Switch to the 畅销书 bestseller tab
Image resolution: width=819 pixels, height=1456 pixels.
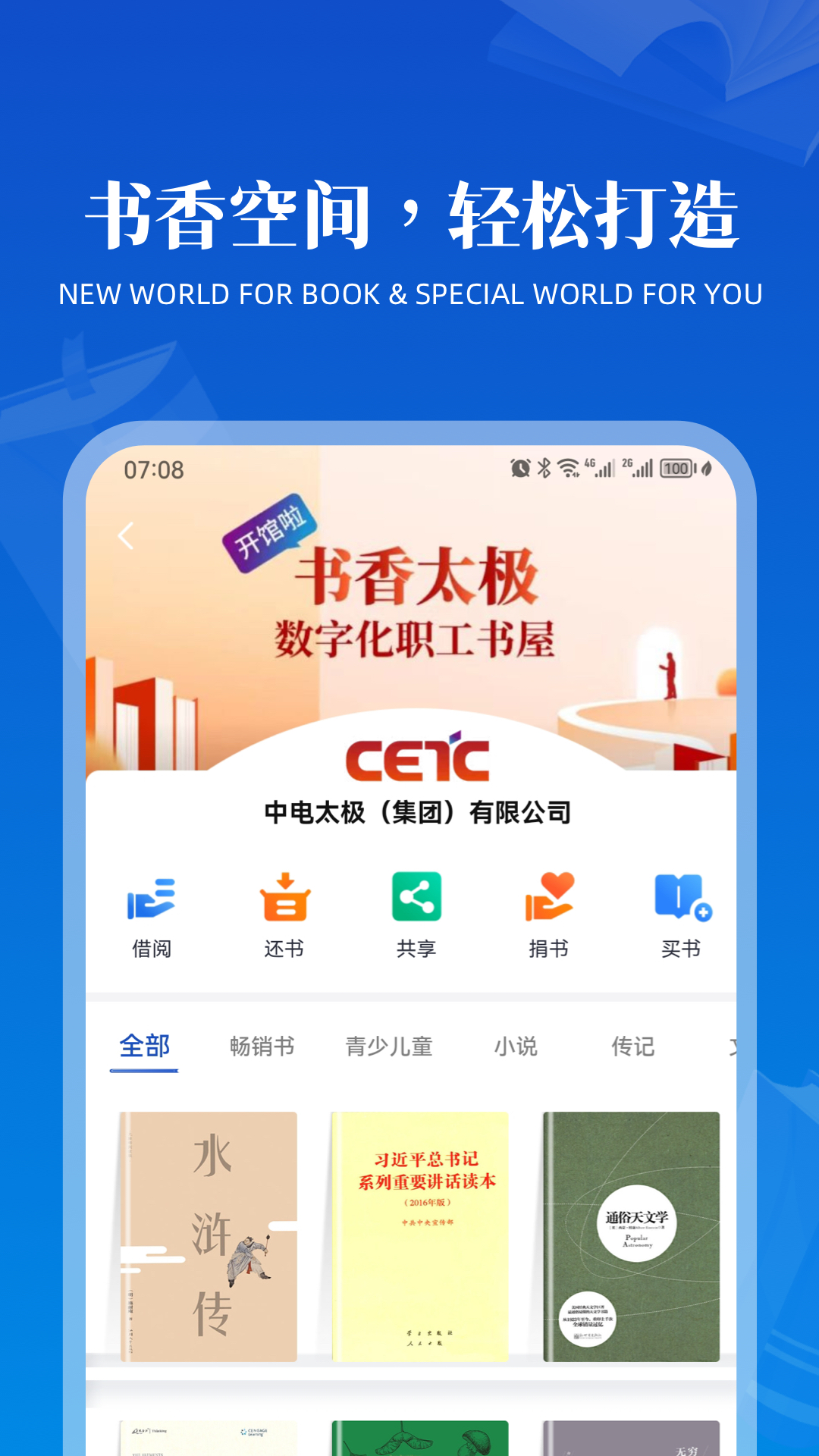pos(262,1045)
